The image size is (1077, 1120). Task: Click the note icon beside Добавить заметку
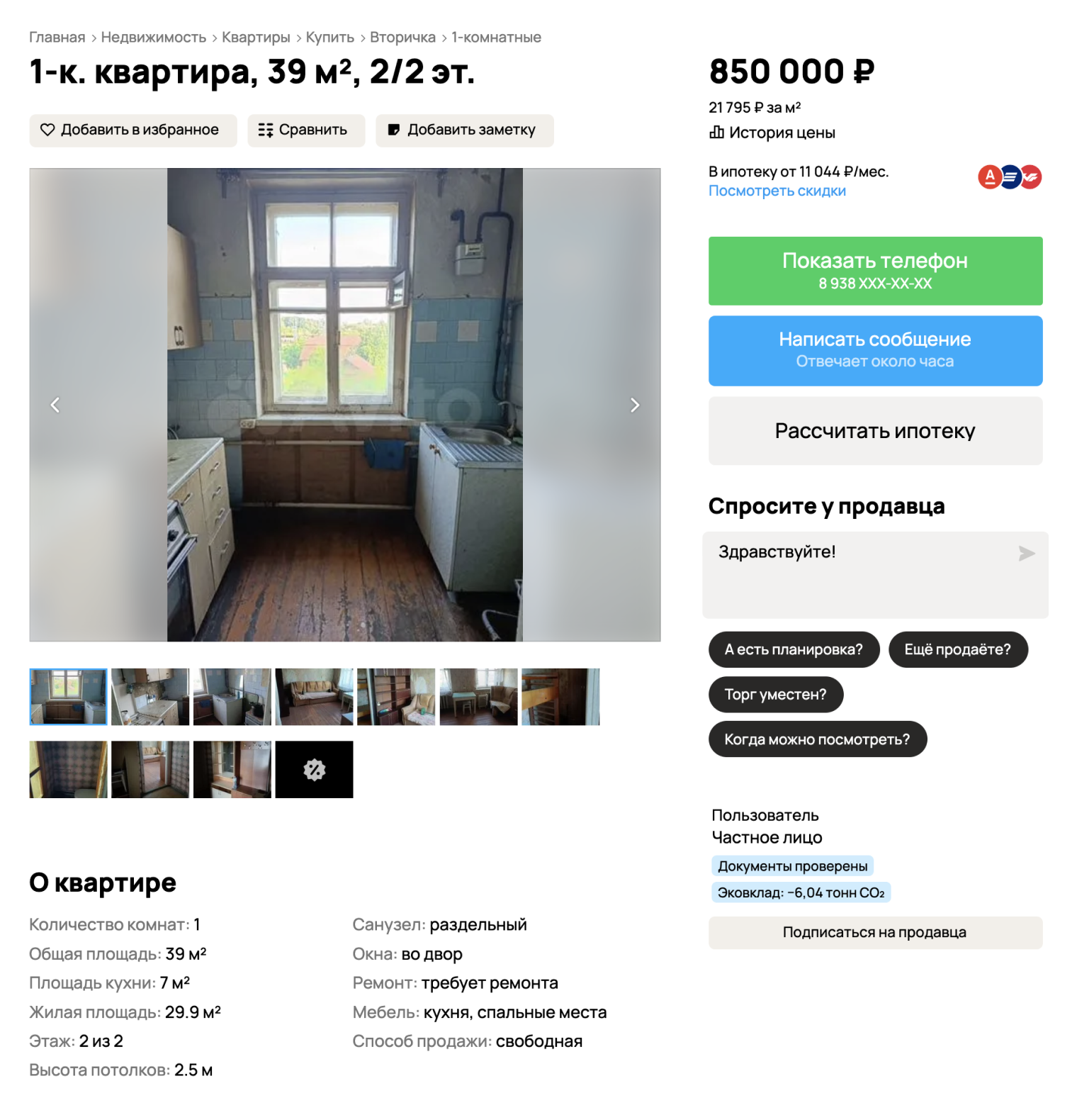click(395, 130)
